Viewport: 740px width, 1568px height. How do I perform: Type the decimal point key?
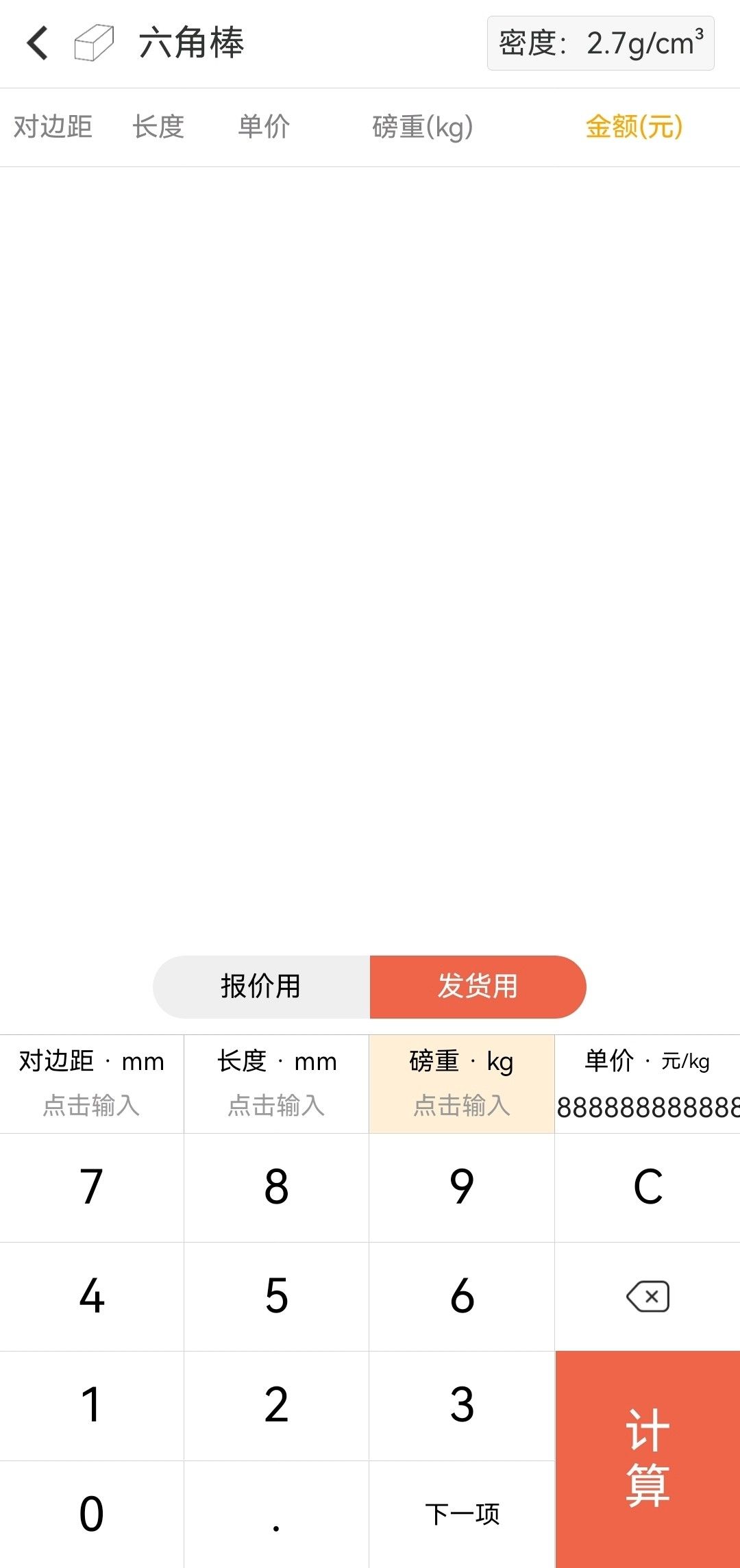point(277,1514)
